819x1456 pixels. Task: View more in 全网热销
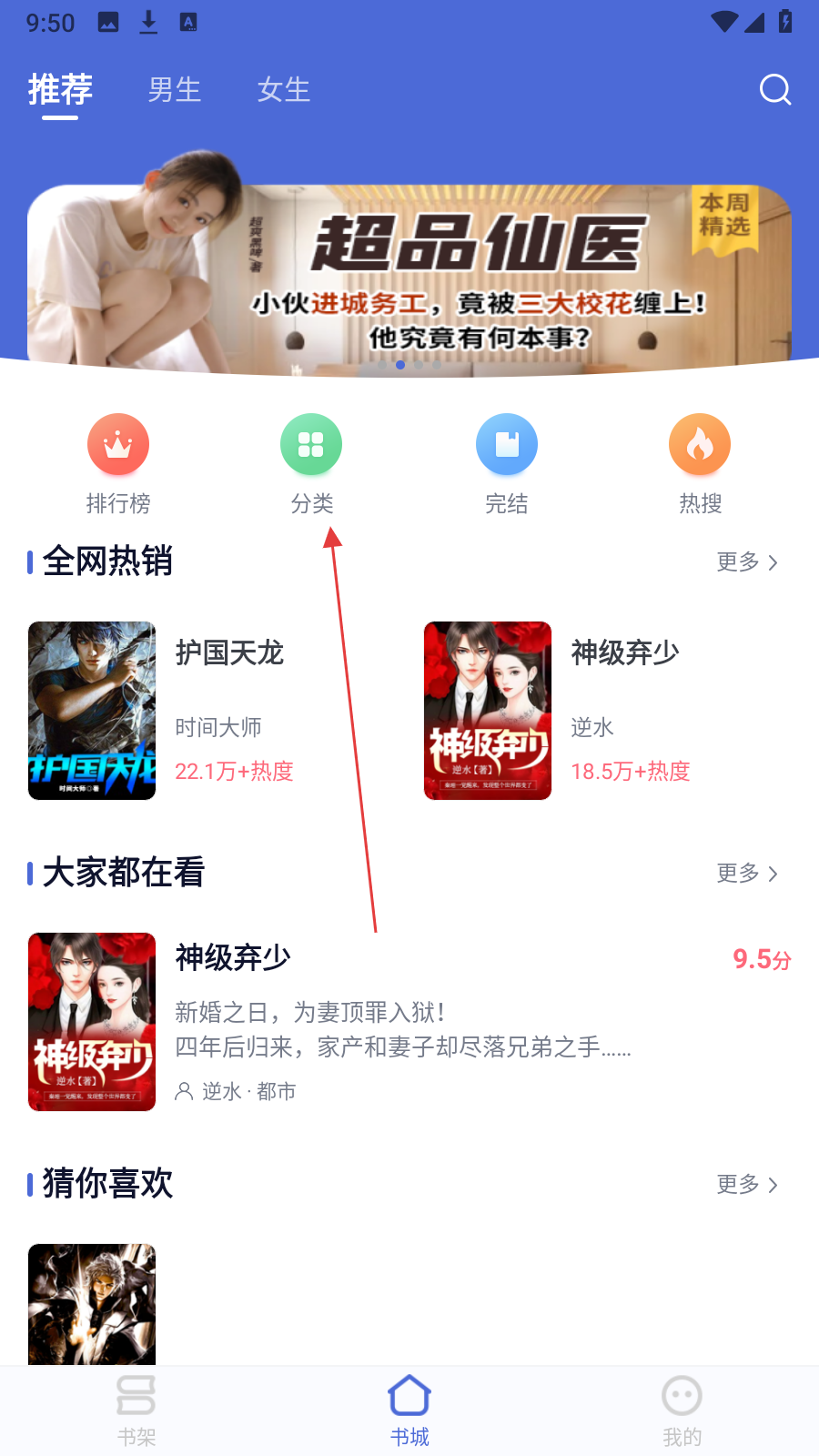(746, 562)
